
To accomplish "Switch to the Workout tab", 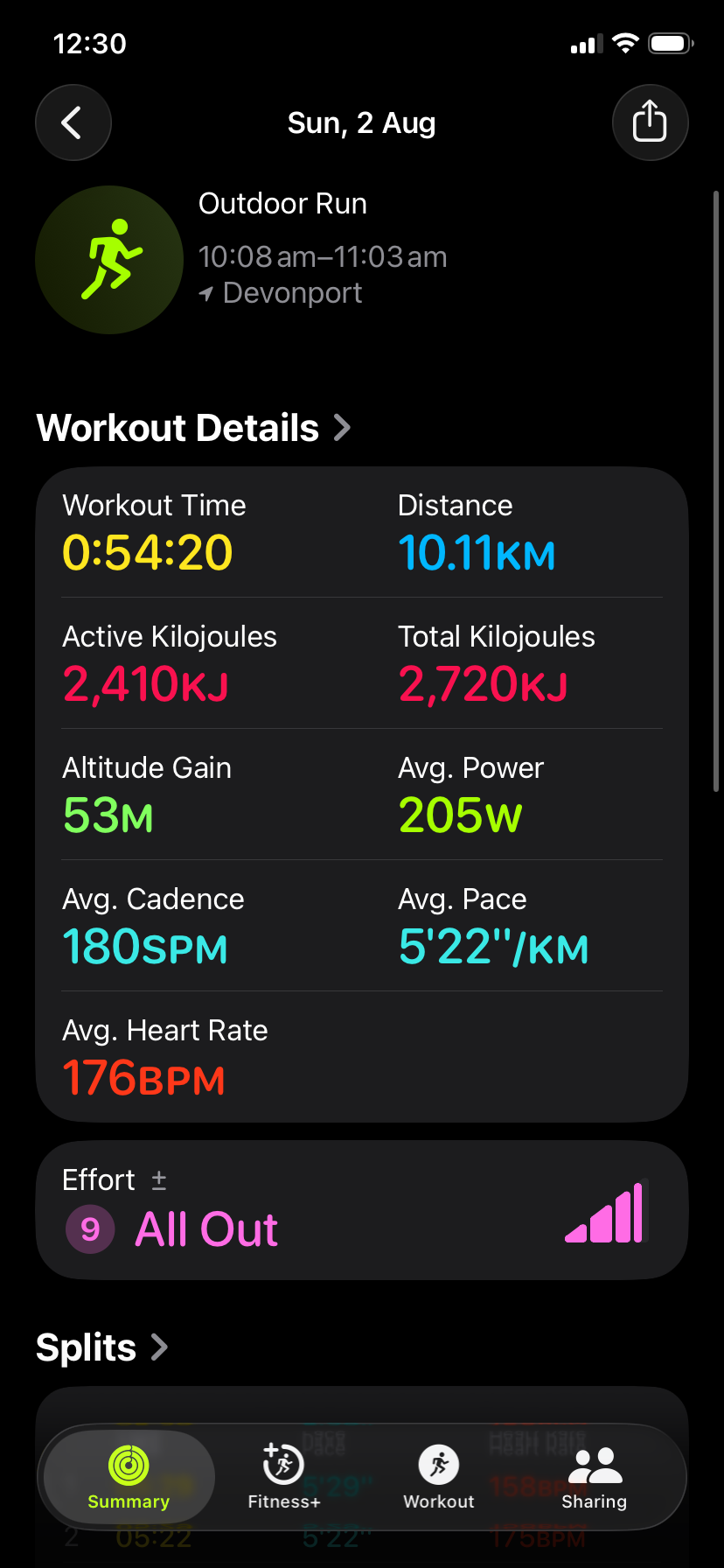I will coord(439,1478).
